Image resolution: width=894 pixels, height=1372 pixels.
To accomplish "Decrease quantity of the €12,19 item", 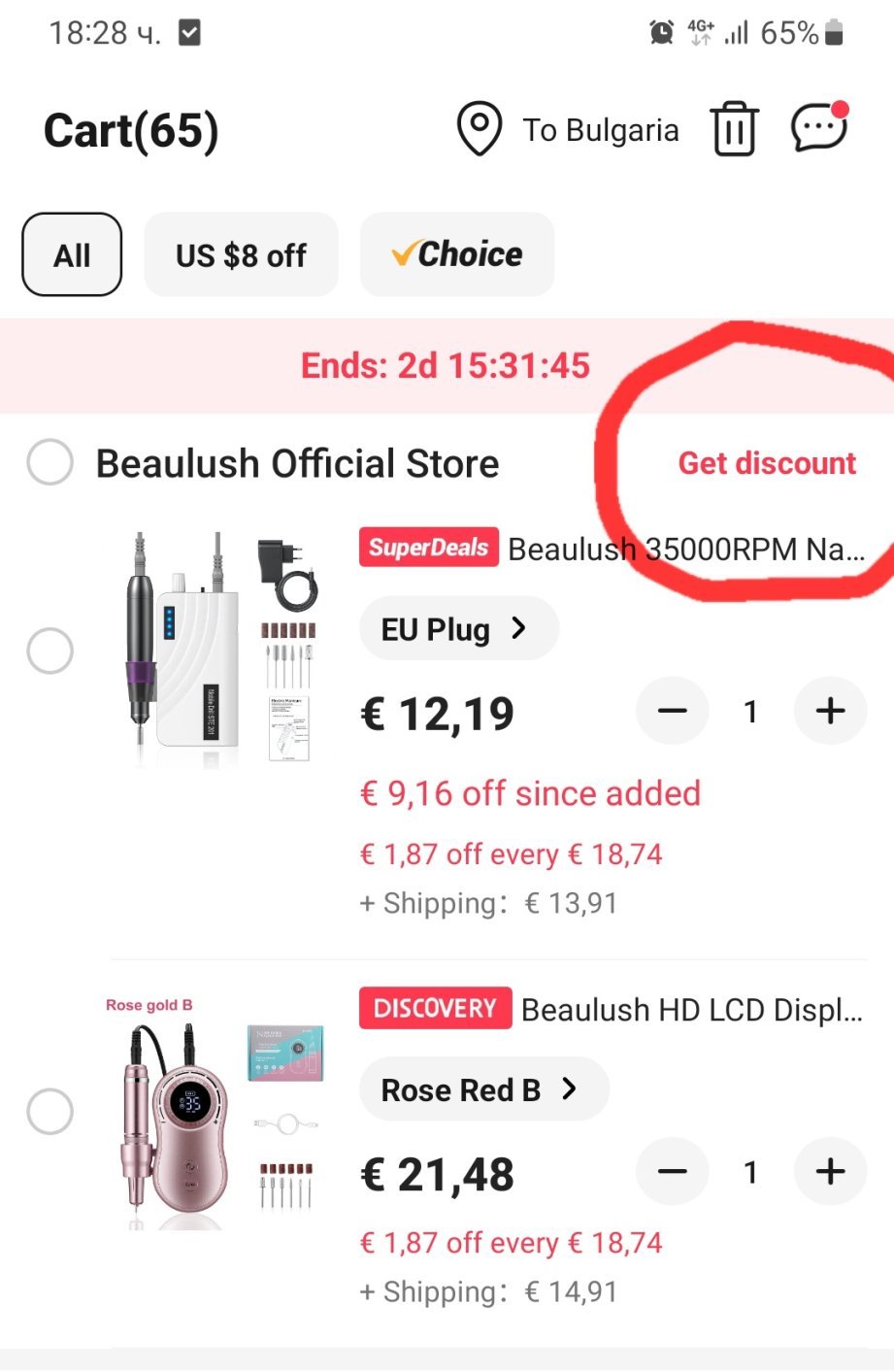I will pos(672,711).
